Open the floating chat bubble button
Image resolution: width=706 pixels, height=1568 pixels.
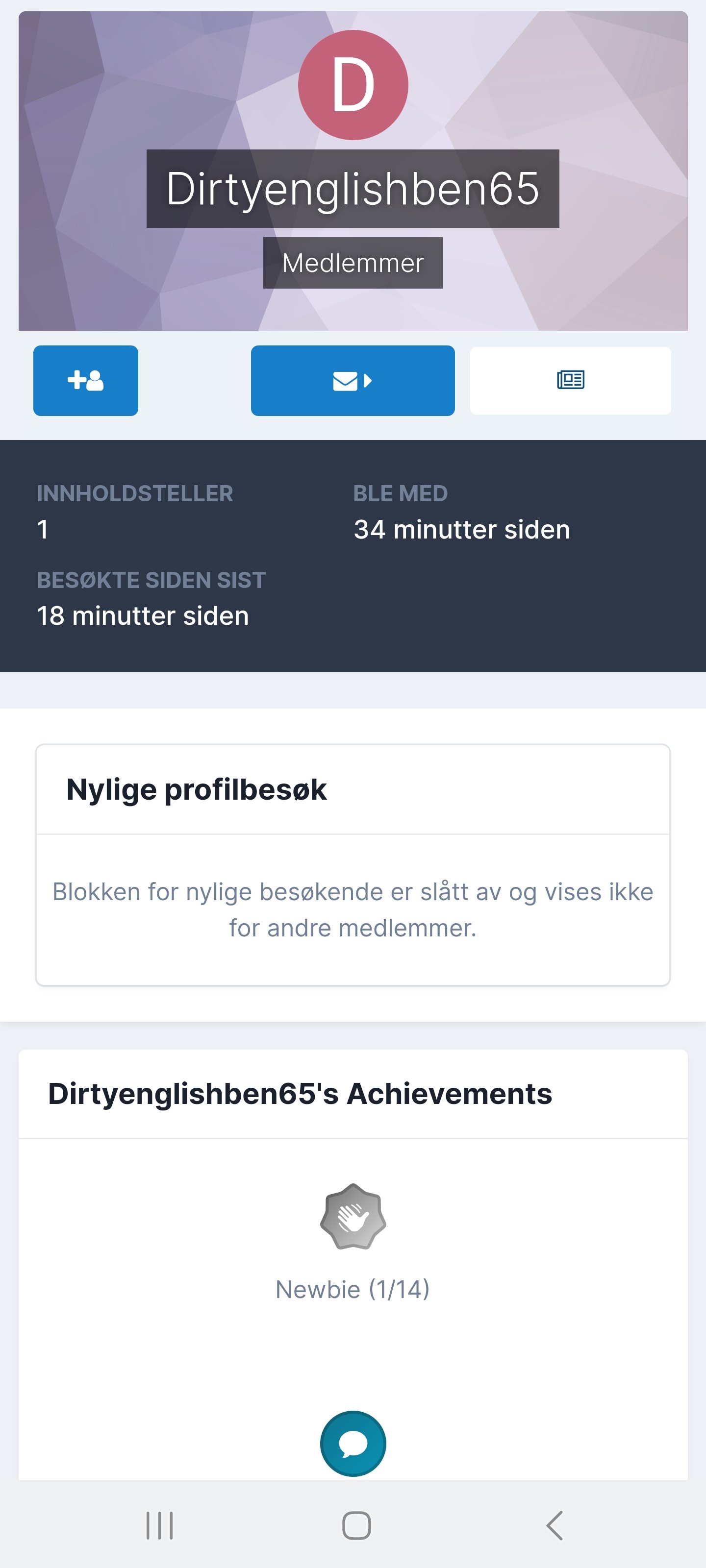[x=353, y=1443]
